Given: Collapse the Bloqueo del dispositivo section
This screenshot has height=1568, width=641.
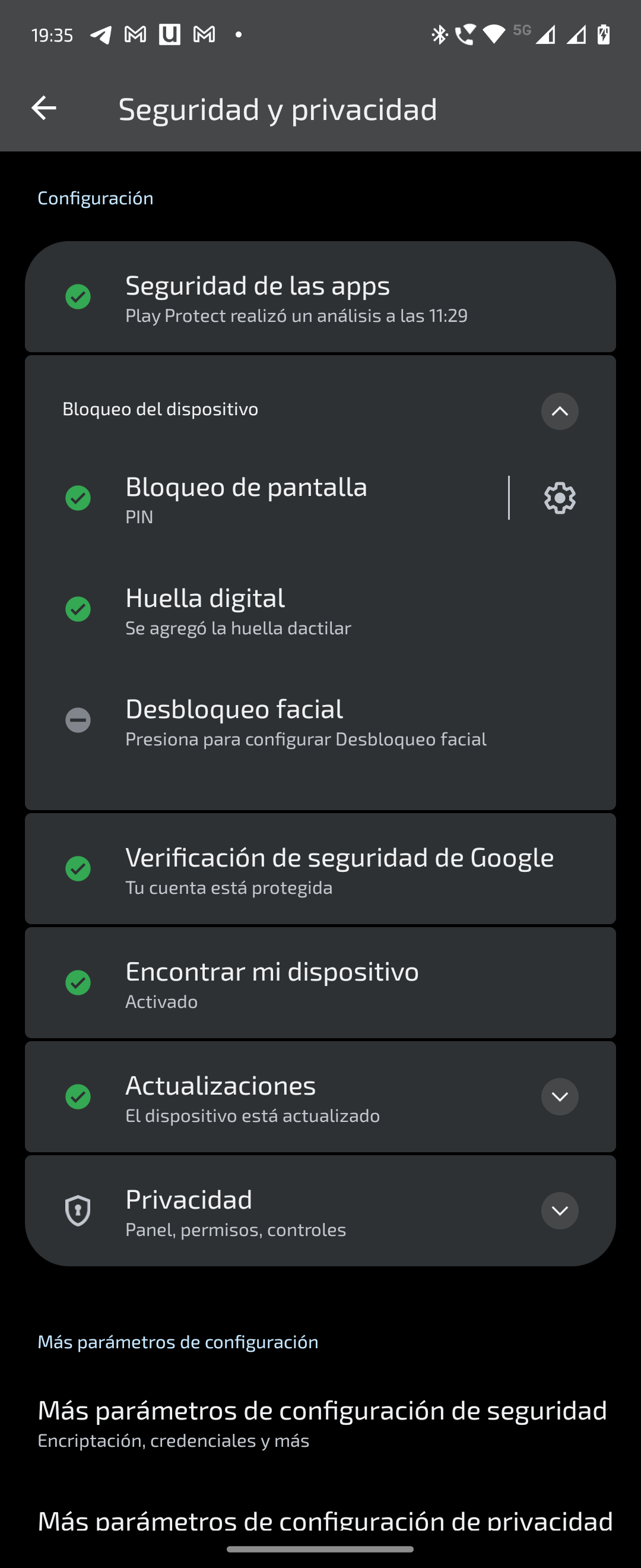Looking at the screenshot, I should (559, 411).
